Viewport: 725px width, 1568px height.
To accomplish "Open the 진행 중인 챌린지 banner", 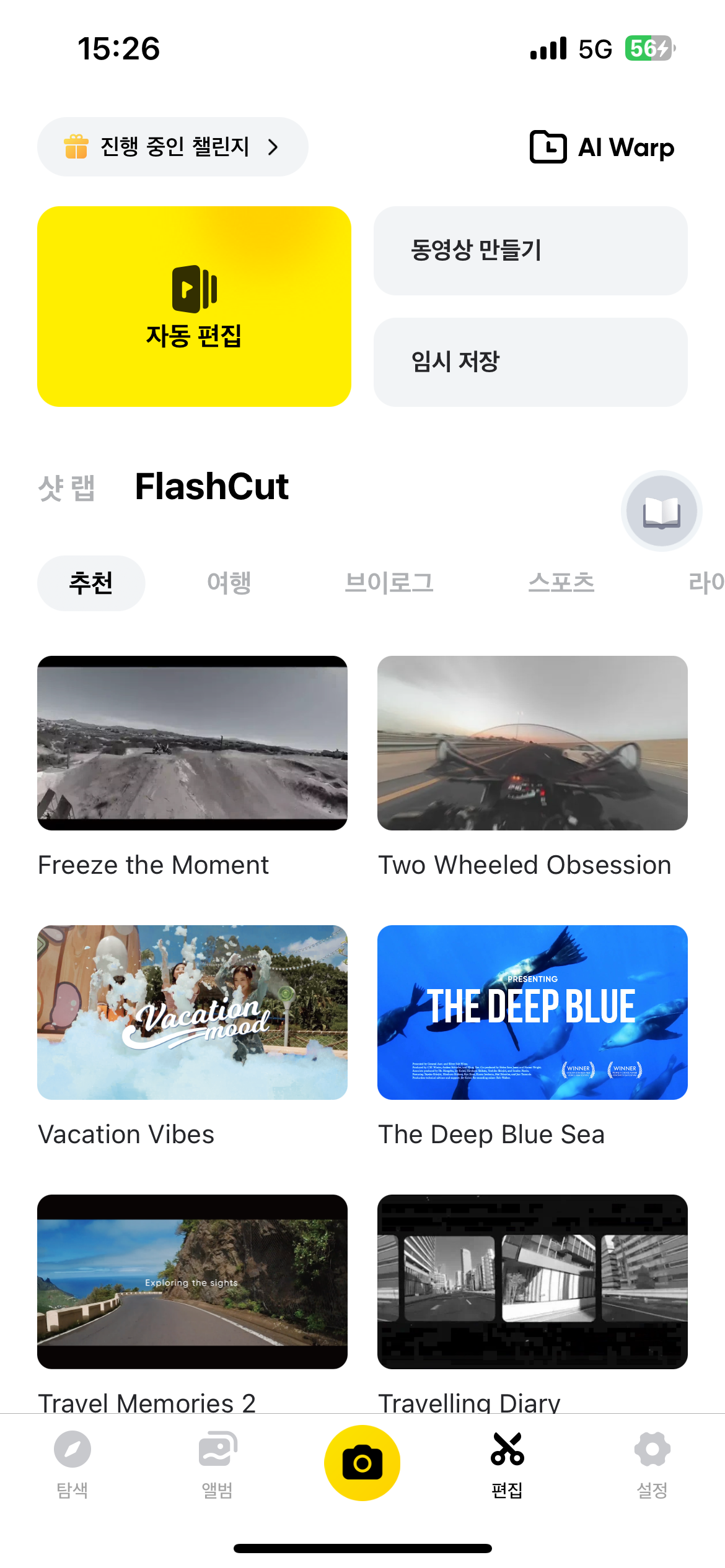I will 172,147.
